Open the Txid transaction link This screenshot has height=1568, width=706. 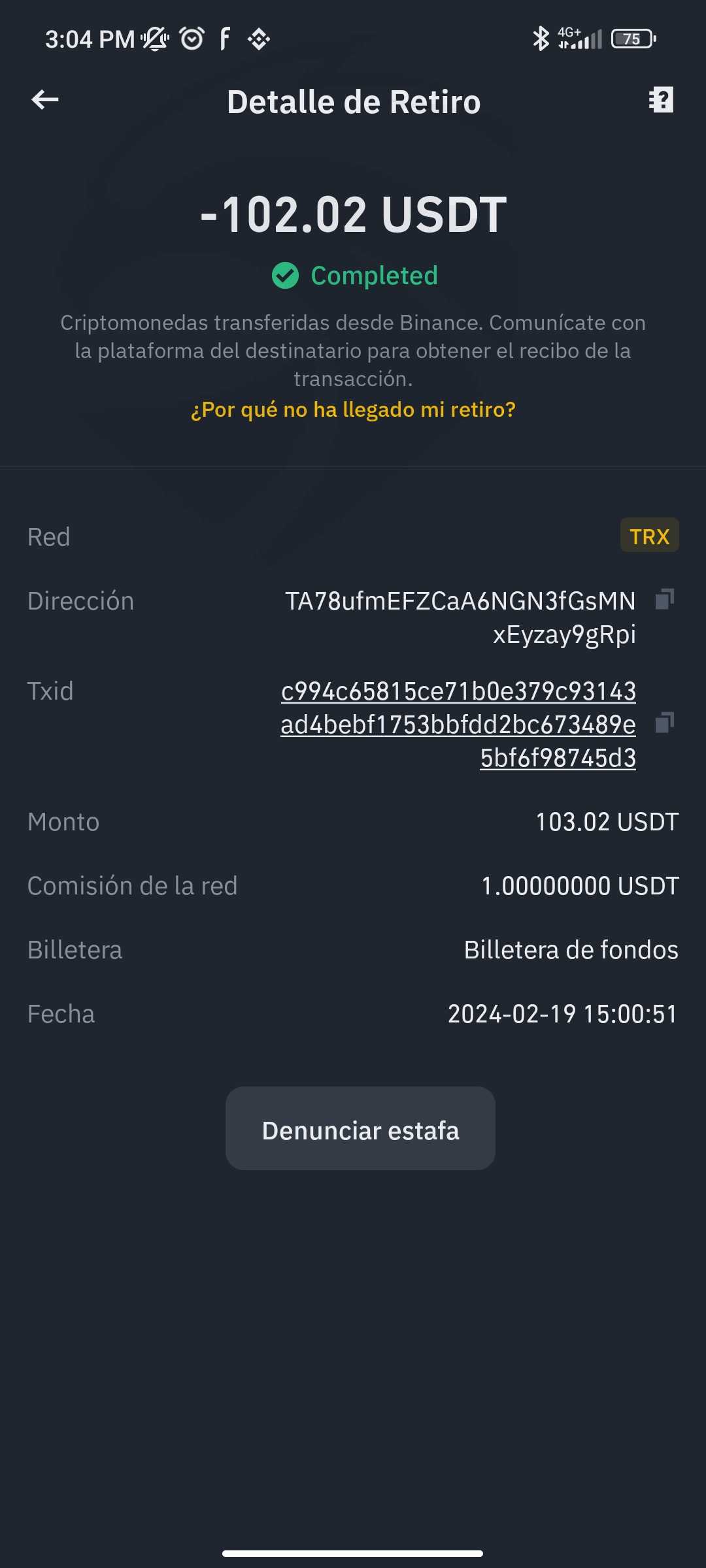[x=458, y=724]
